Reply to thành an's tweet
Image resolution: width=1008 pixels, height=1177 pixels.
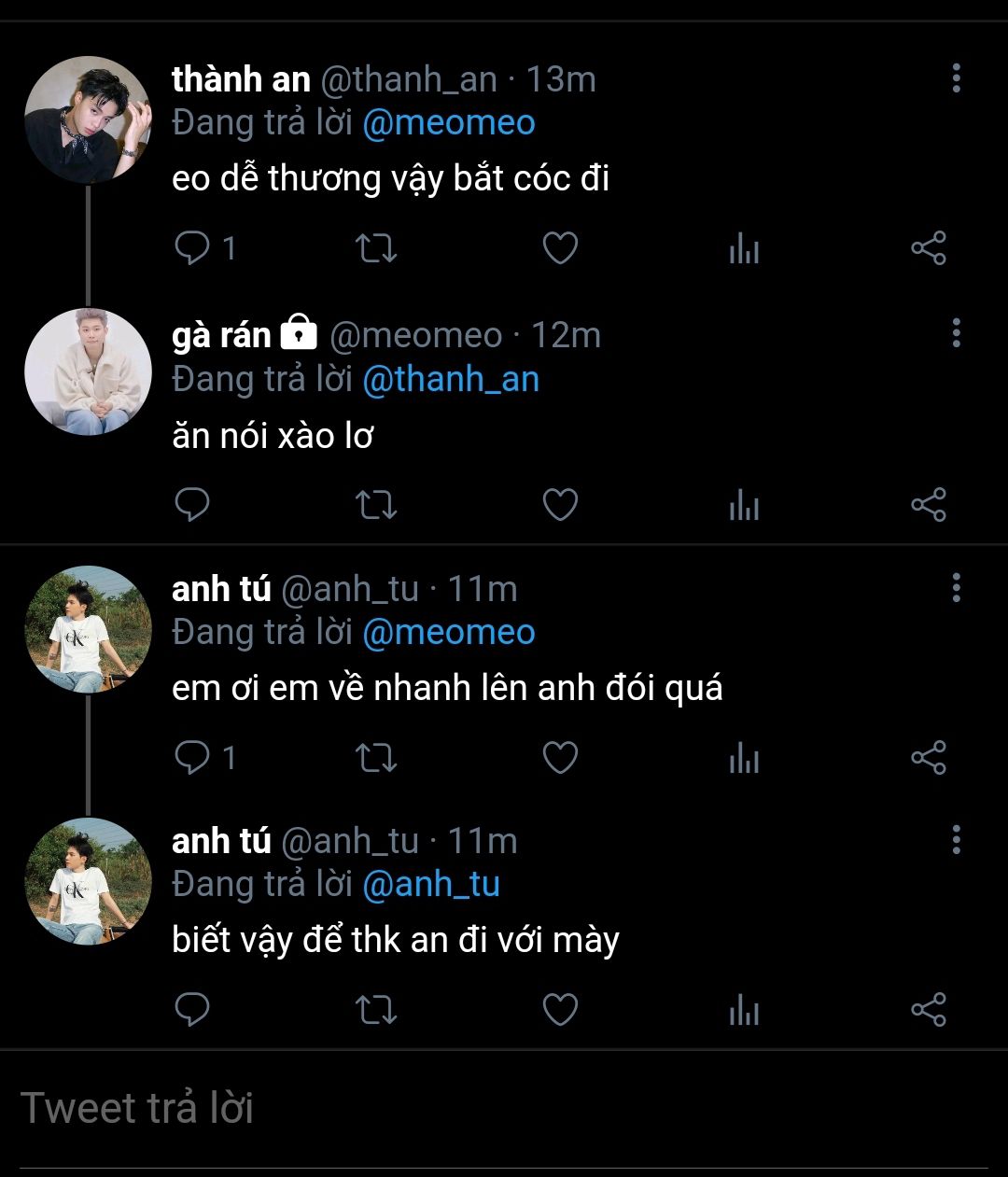tap(193, 248)
